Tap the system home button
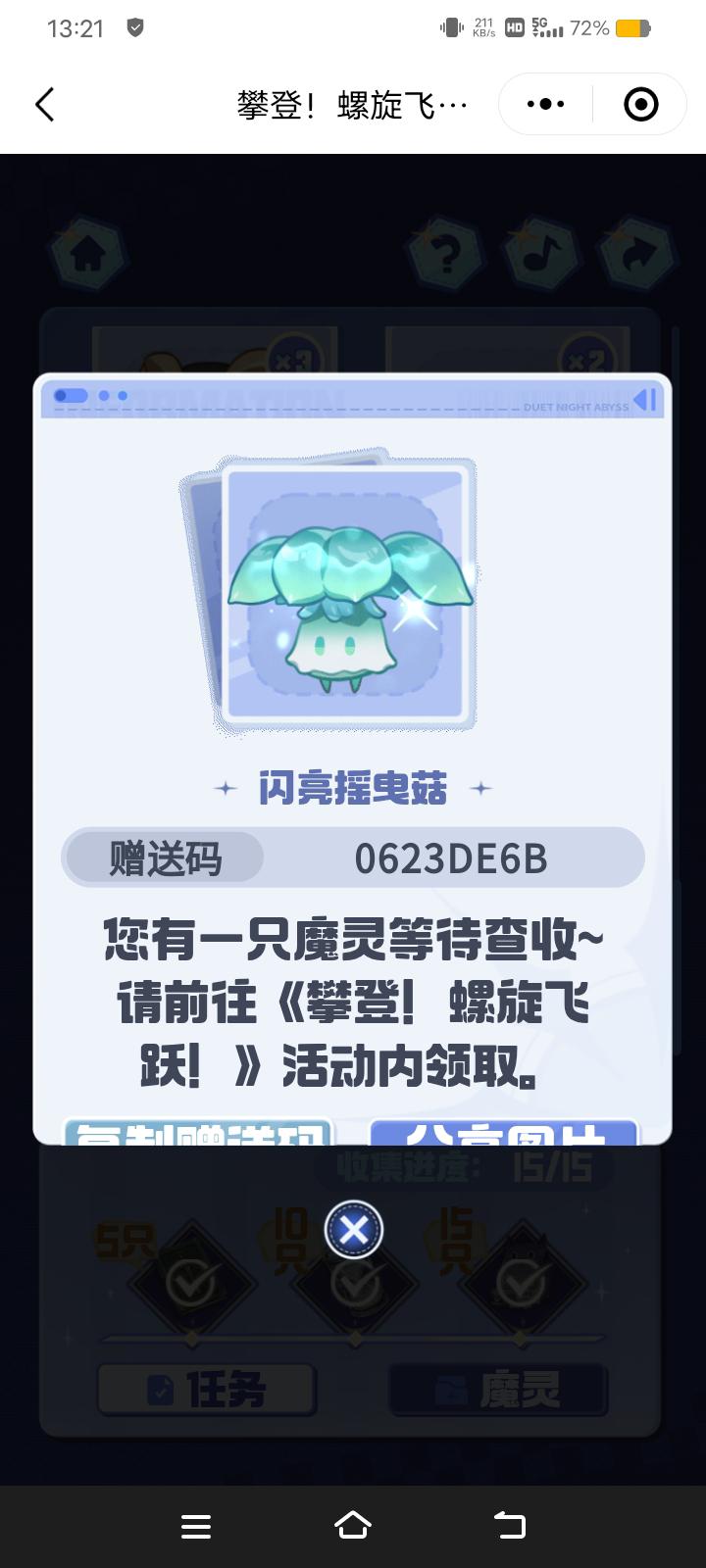Viewport: 706px width, 1568px height. 353,1525
